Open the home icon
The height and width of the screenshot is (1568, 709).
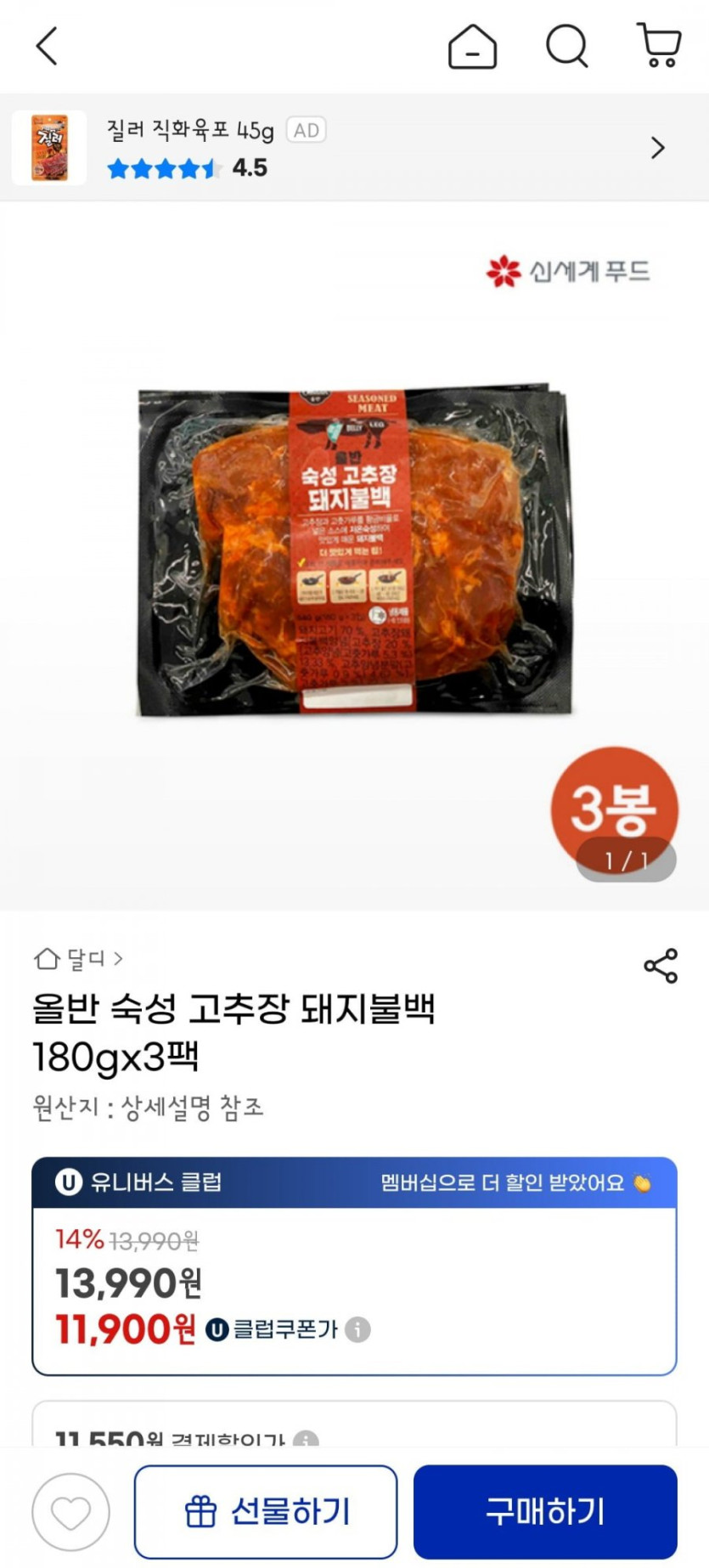pos(472,46)
